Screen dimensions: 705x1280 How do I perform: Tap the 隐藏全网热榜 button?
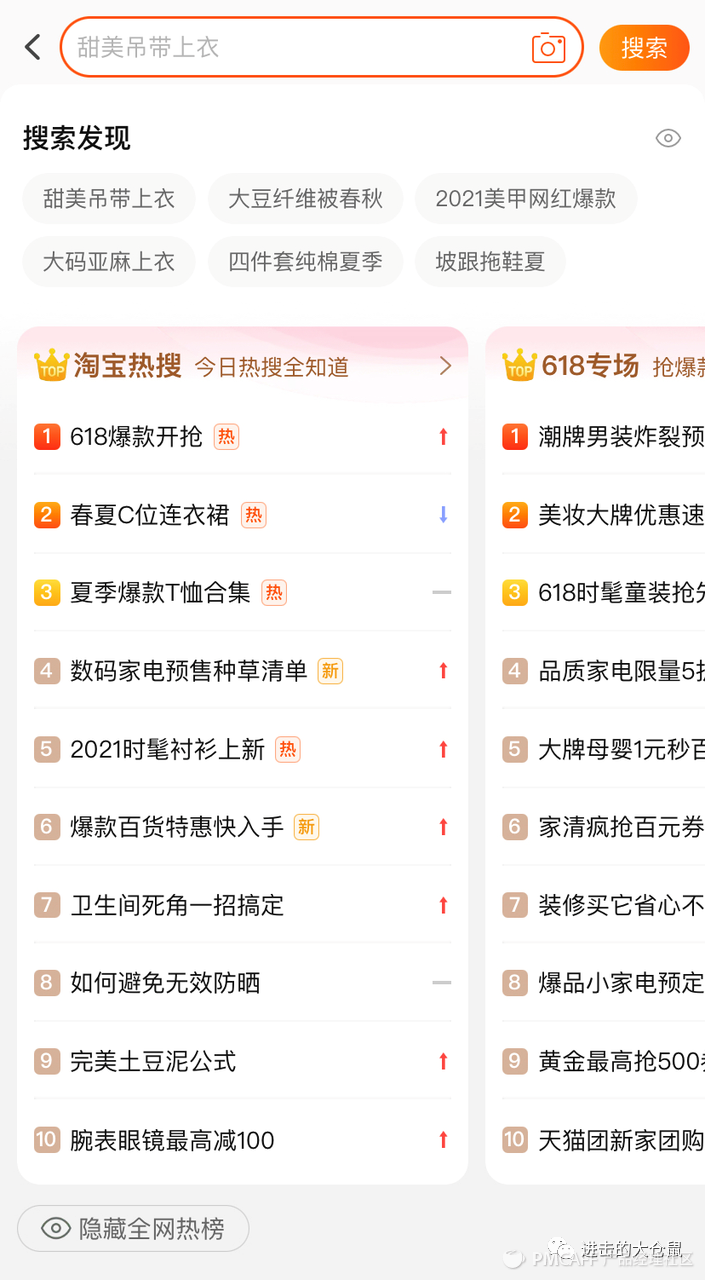pyautogui.click(x=133, y=1228)
